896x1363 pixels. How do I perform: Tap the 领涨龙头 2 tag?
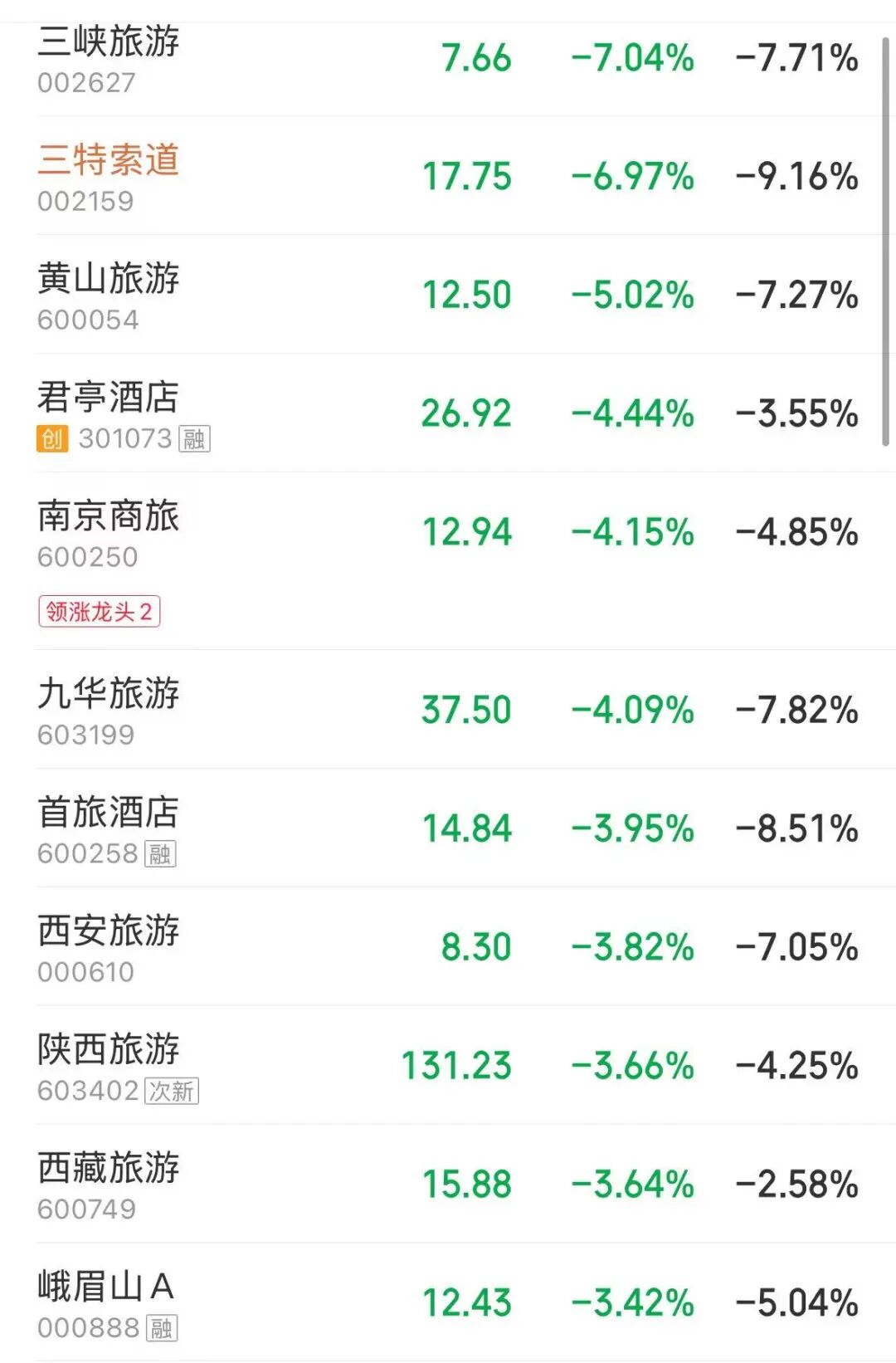coord(99,612)
